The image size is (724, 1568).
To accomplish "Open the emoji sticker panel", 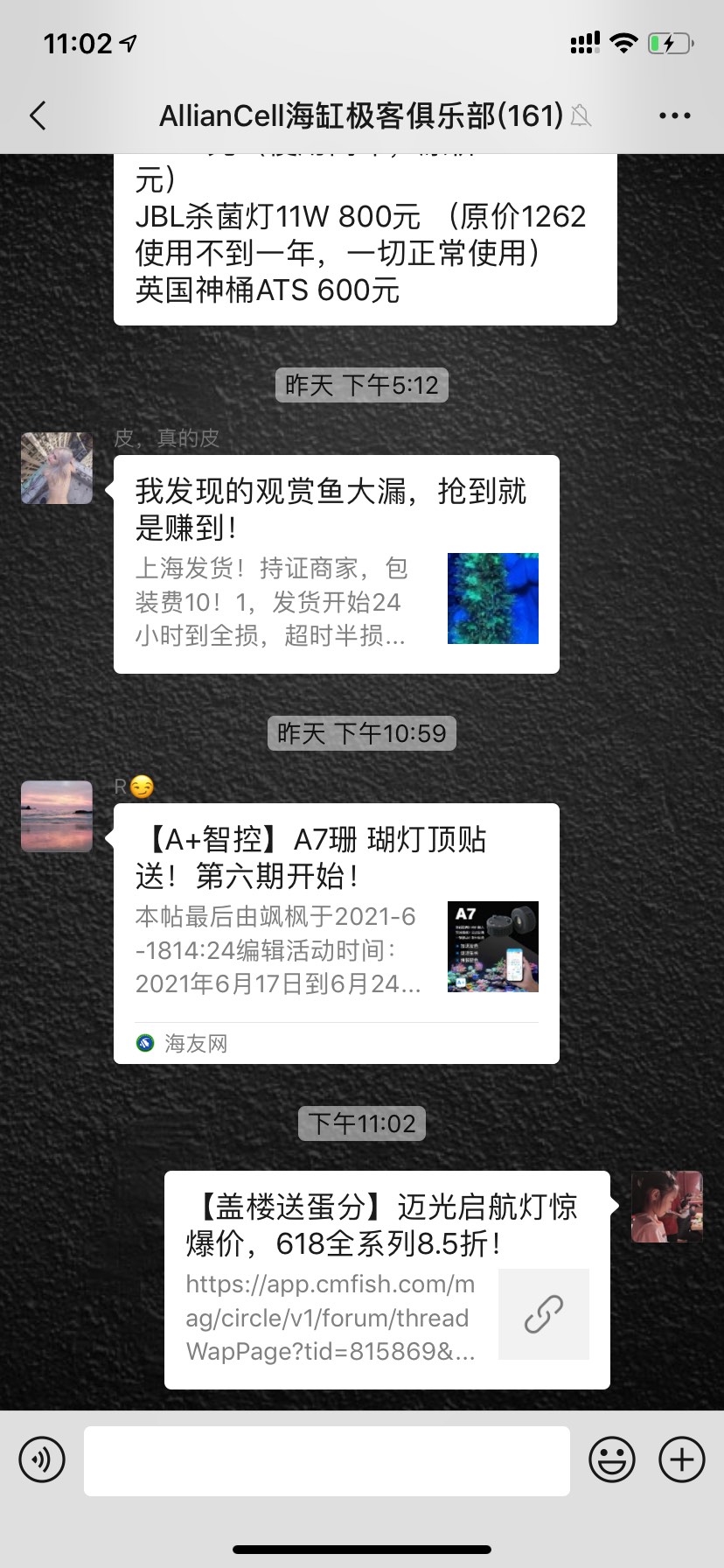I will point(611,1459).
